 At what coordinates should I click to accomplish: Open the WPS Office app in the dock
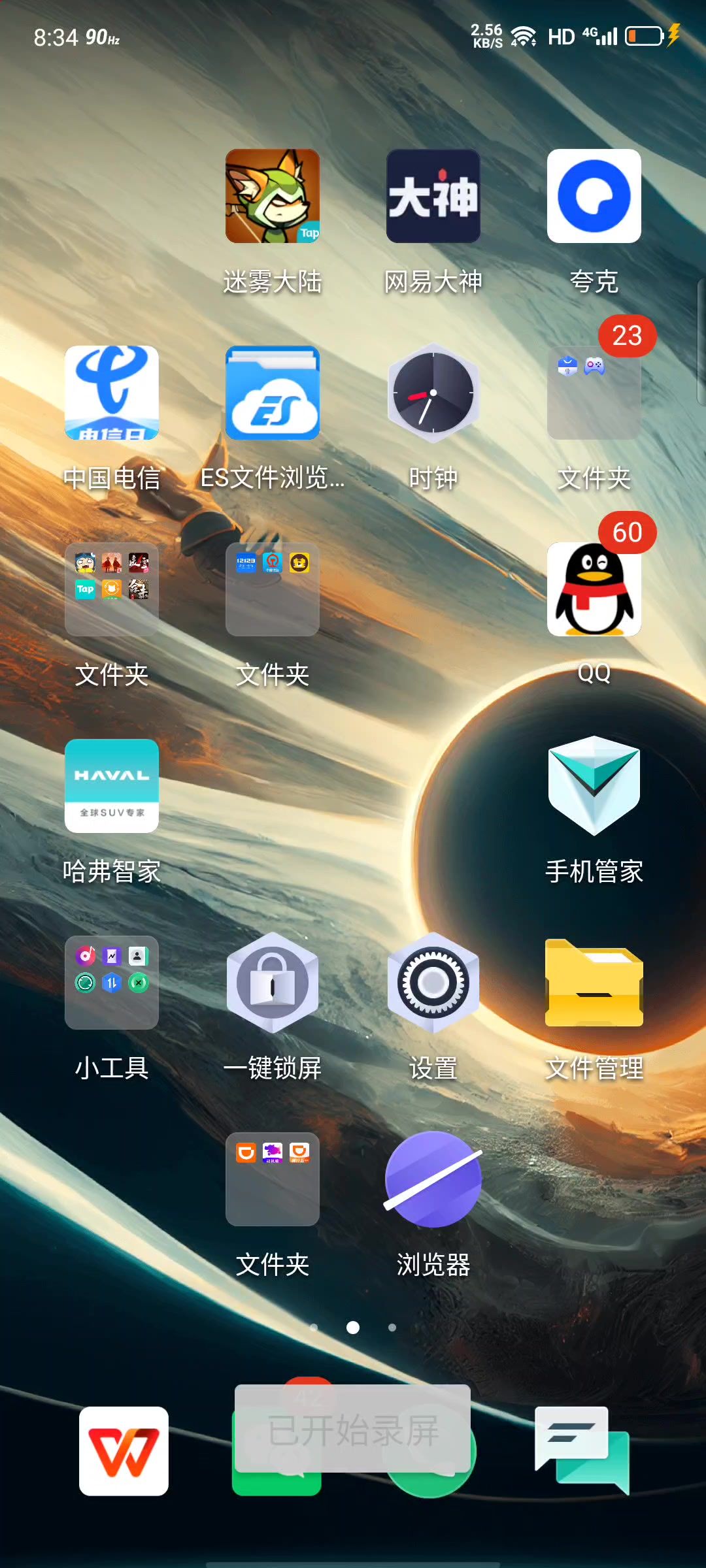click(x=124, y=1451)
